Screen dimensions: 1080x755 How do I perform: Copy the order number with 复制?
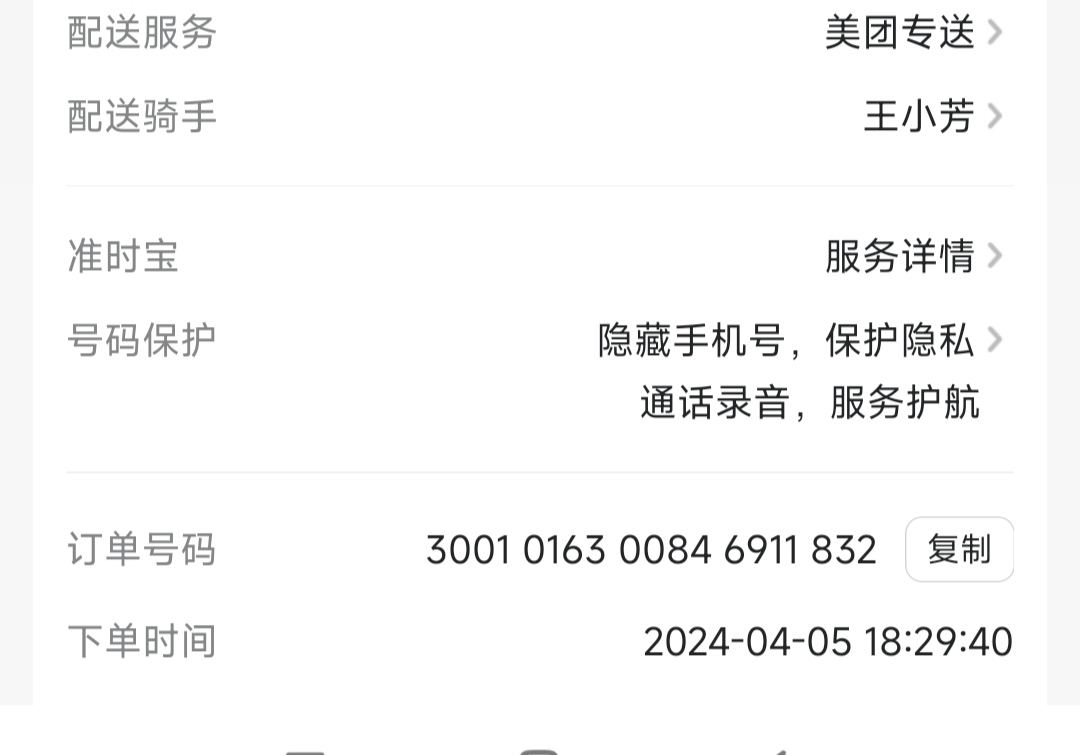pos(959,549)
